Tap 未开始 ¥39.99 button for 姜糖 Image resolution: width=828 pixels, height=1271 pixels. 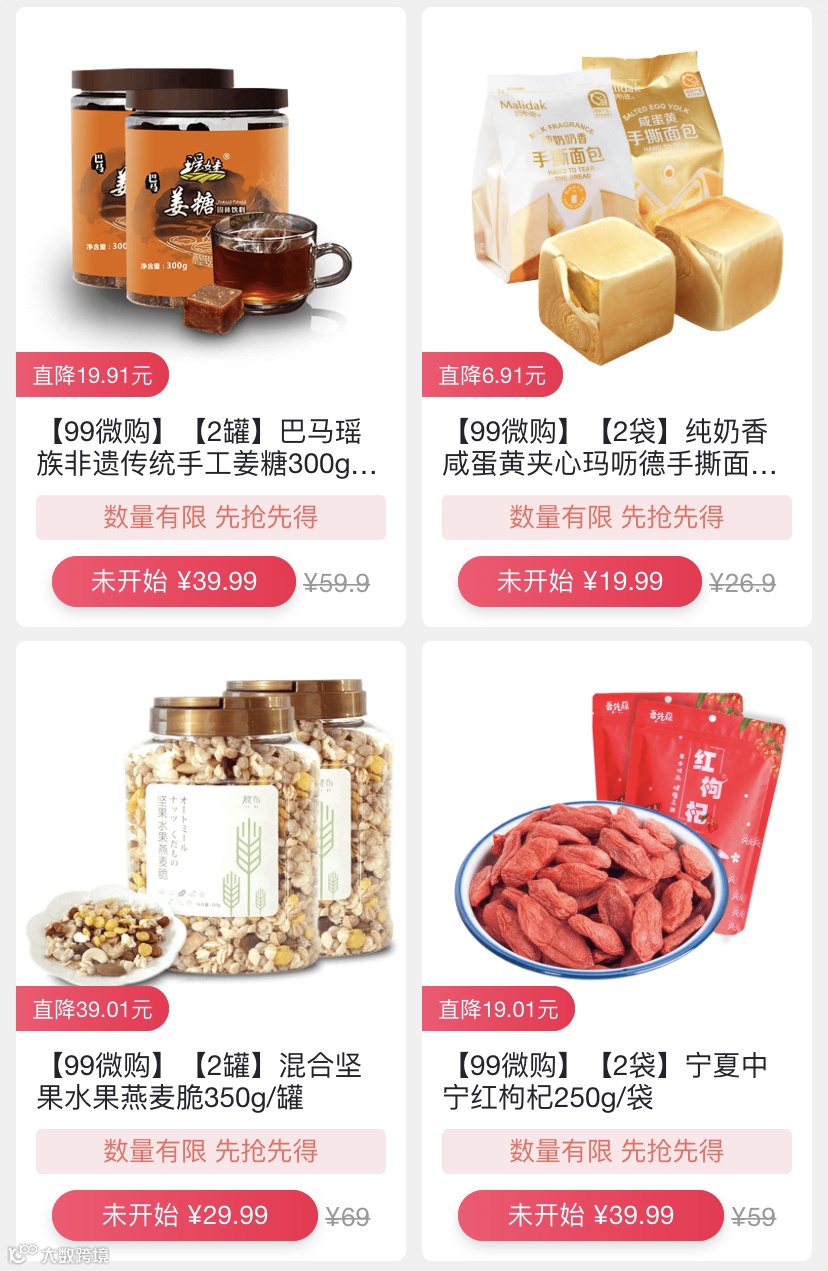click(174, 581)
